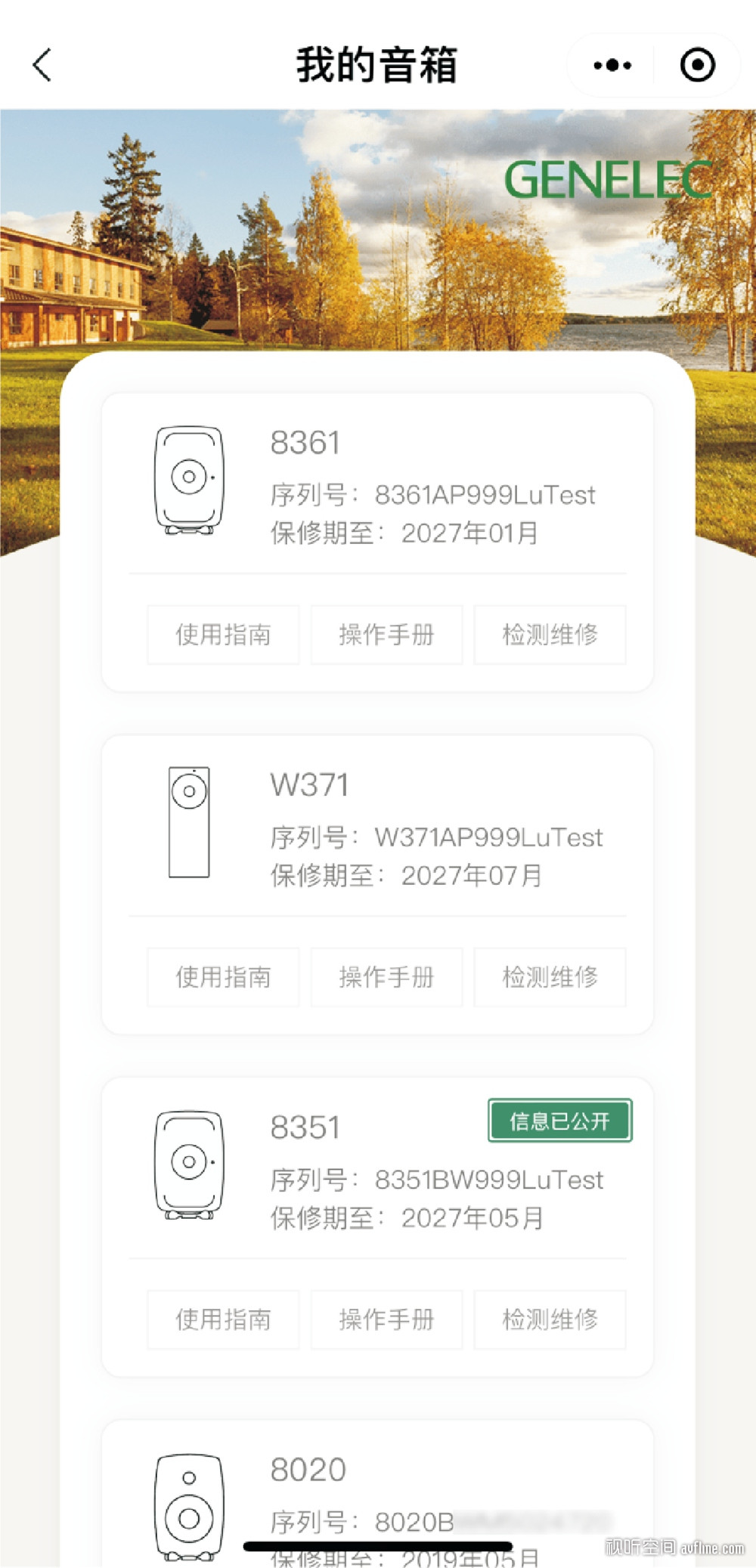756x1568 pixels.
Task: Choose 检测维修 for the 8351 speaker
Action: click(550, 1319)
